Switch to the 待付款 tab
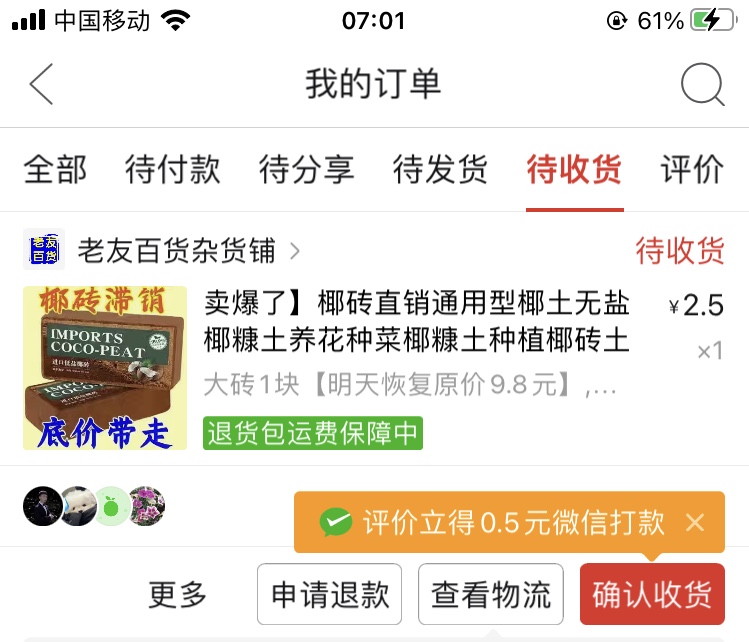Image resolution: width=749 pixels, height=642 pixels. coord(172,169)
